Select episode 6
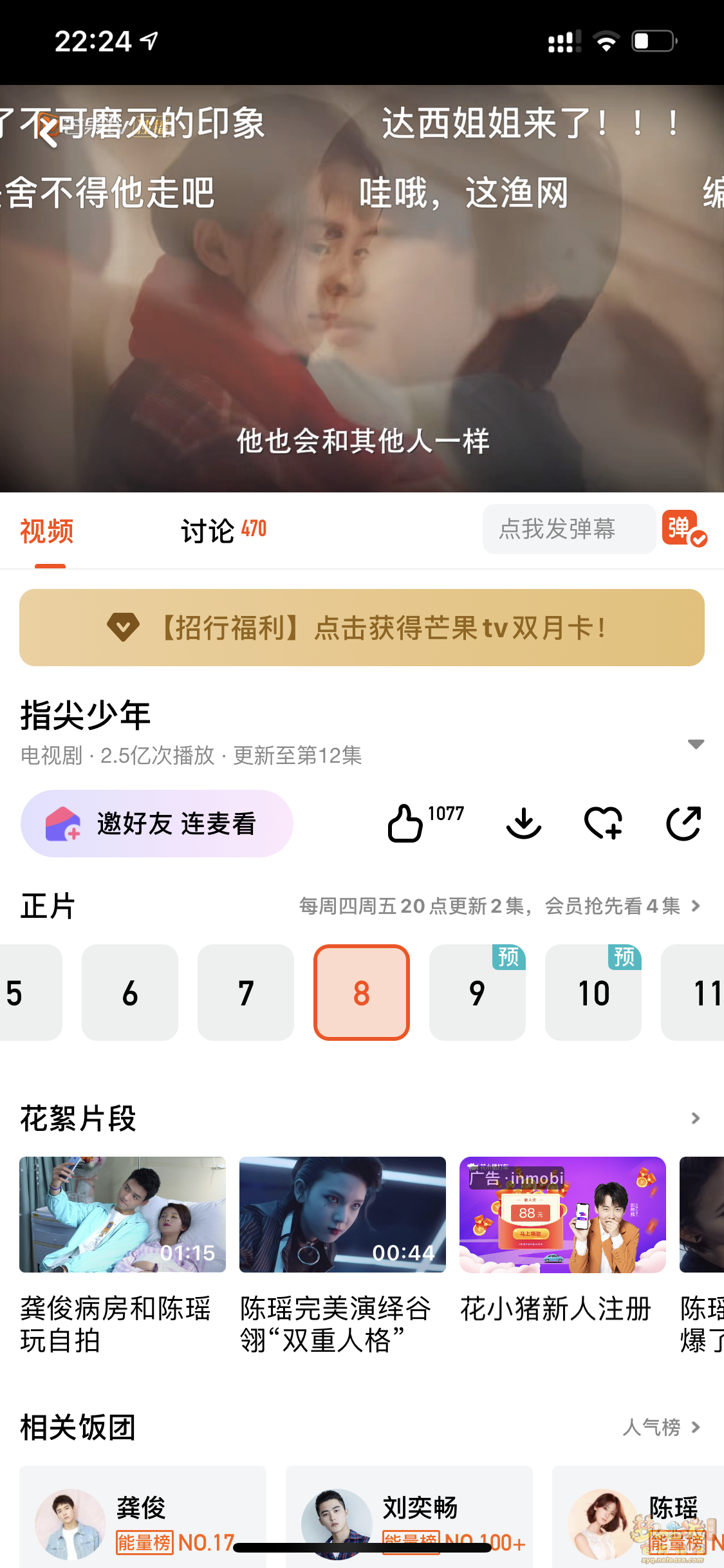 click(x=130, y=993)
